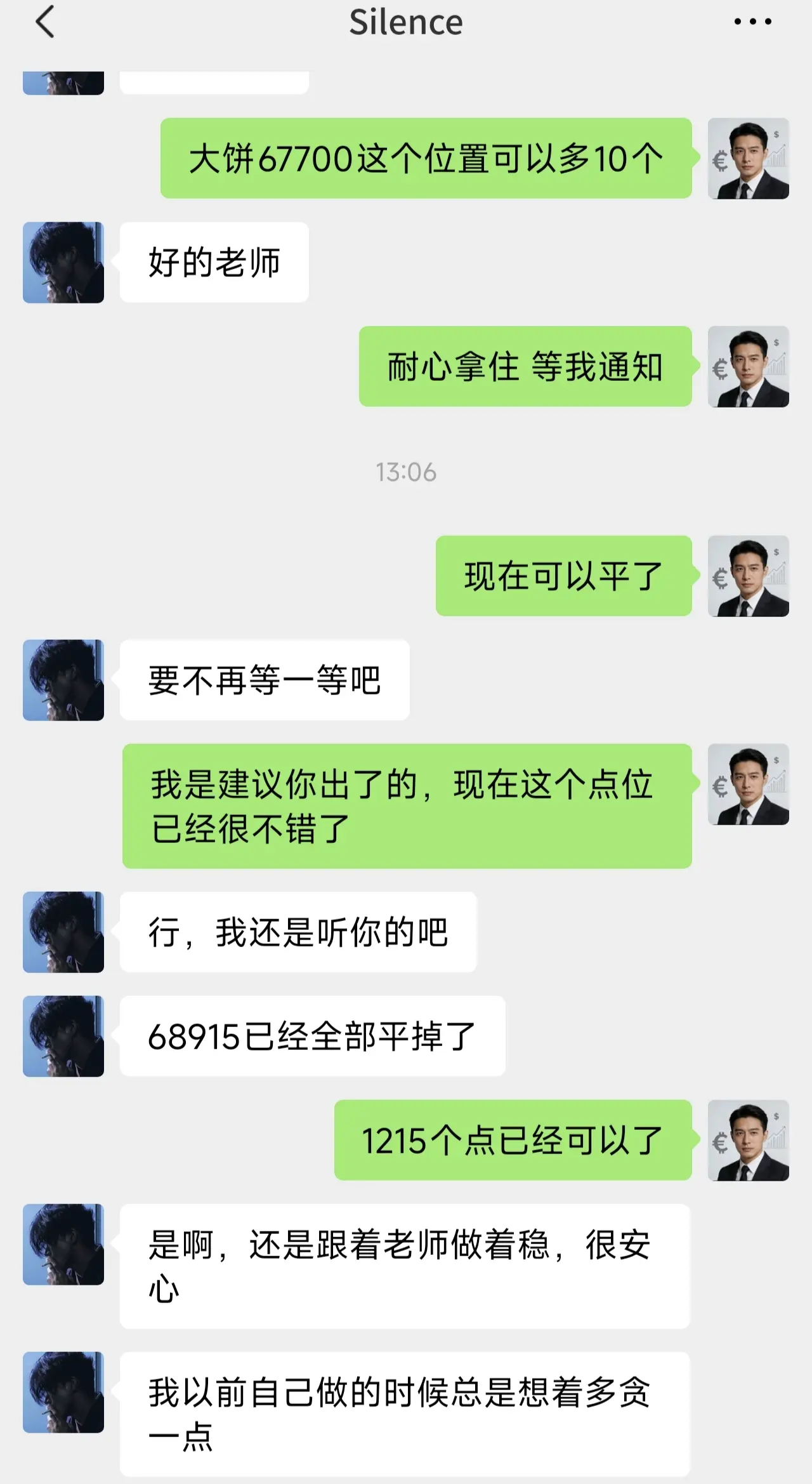Tap Silence's avatar next to "好的老师"
This screenshot has height=1484, width=812.
63,262
